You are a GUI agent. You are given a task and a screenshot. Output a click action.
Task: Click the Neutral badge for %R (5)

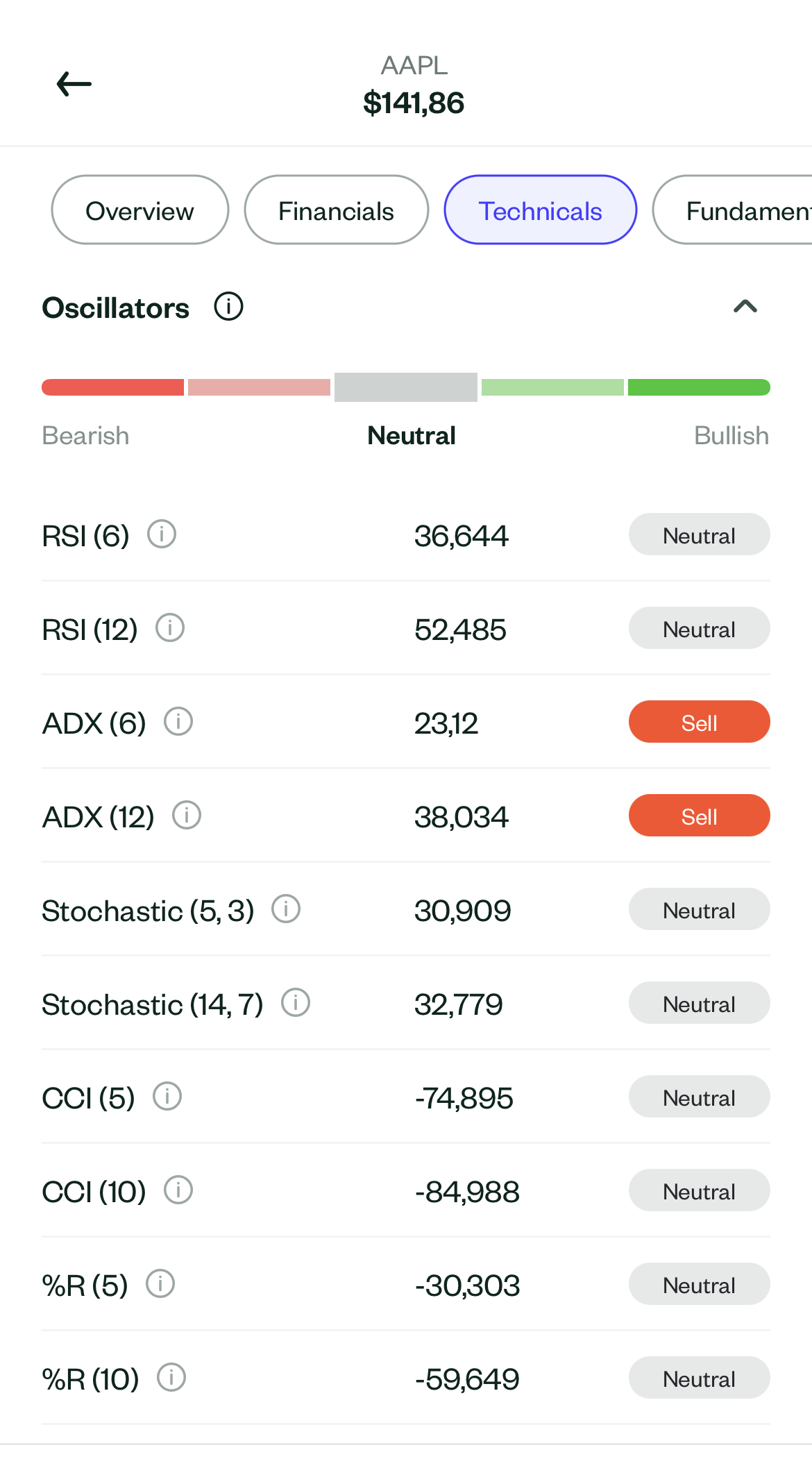click(699, 1284)
